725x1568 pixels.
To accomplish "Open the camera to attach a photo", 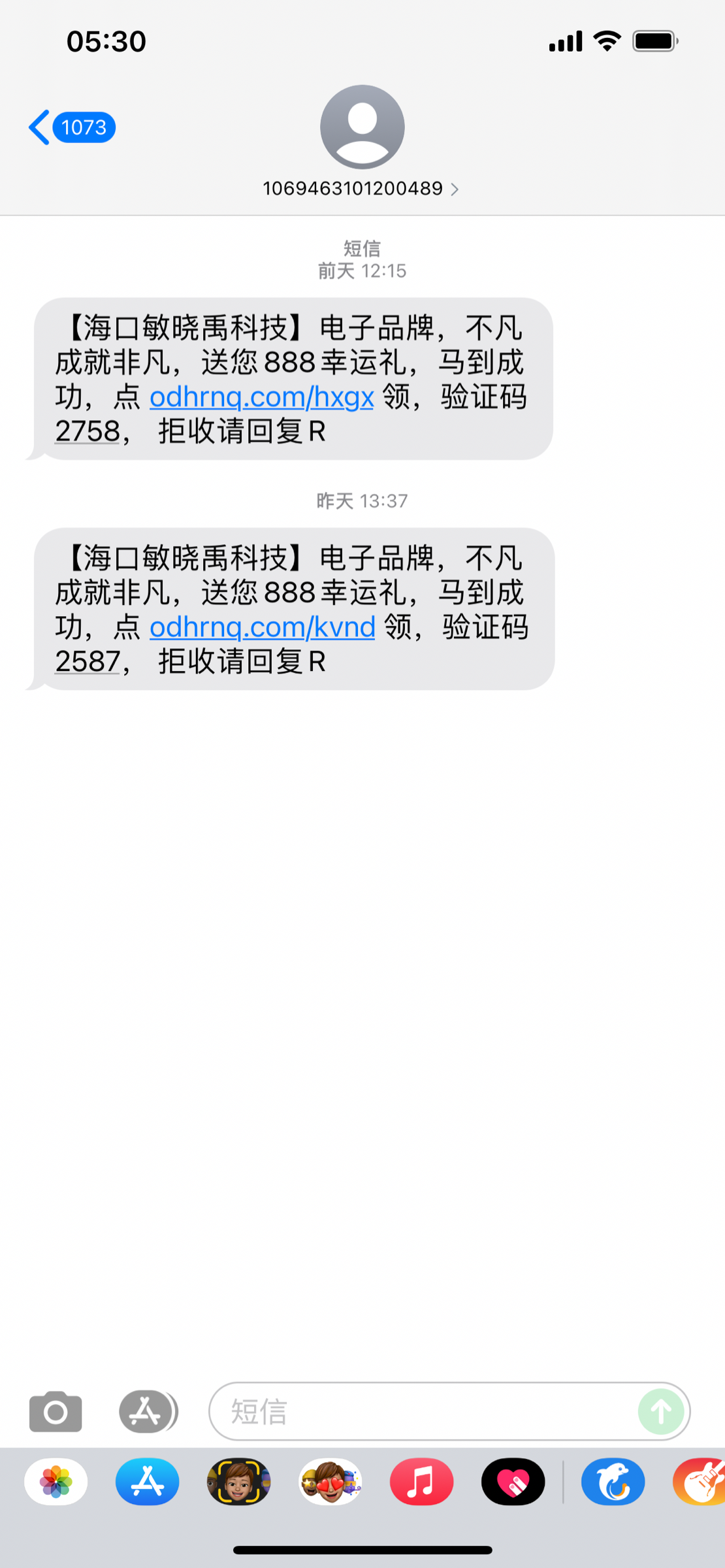I will pyautogui.click(x=56, y=1411).
